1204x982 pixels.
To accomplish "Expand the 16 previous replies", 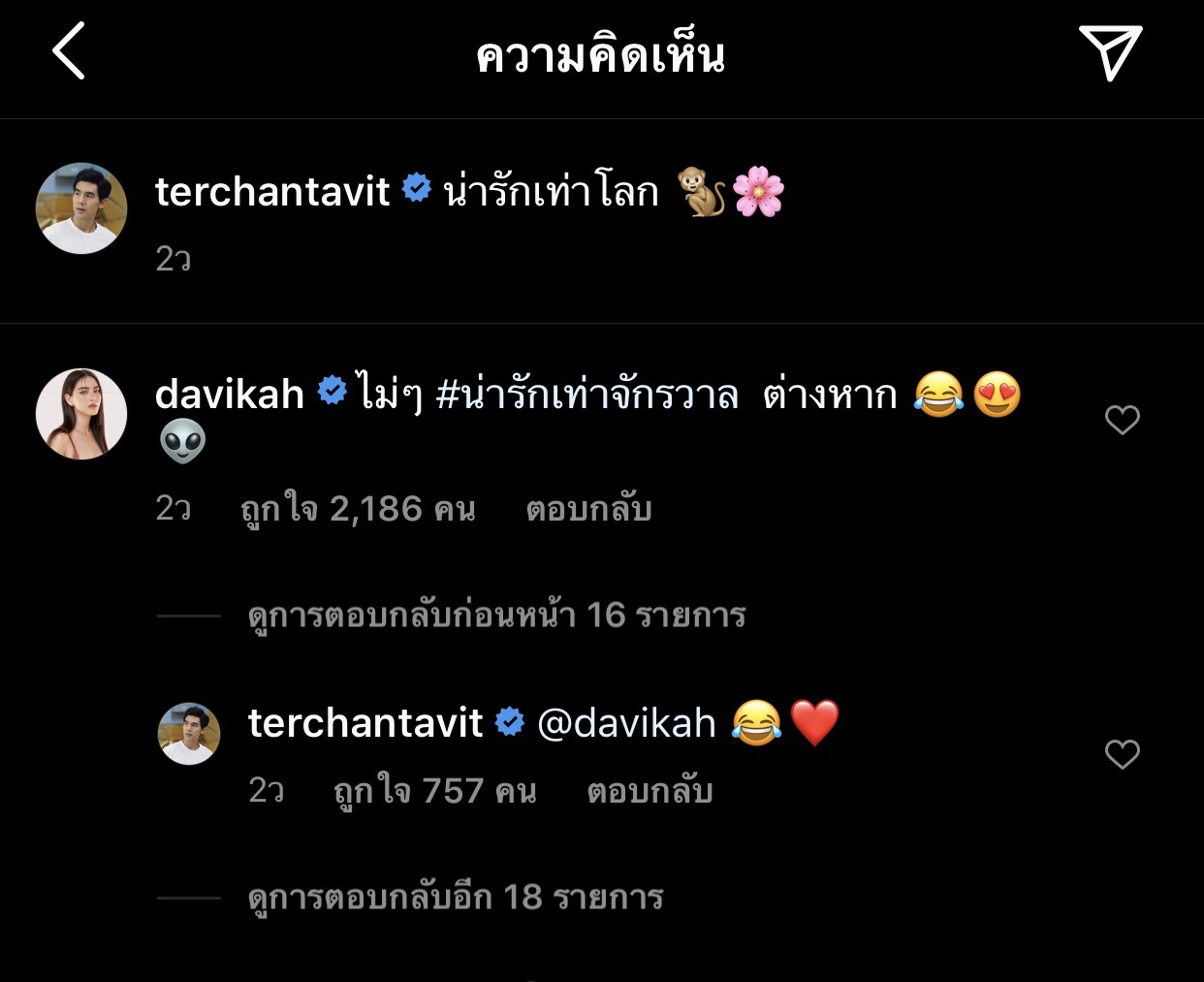I will (496, 615).
